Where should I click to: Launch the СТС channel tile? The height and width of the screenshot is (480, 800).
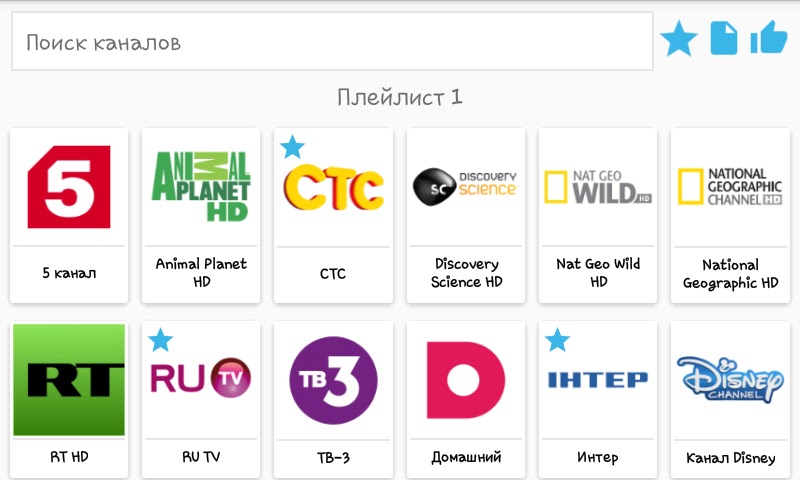coord(333,215)
